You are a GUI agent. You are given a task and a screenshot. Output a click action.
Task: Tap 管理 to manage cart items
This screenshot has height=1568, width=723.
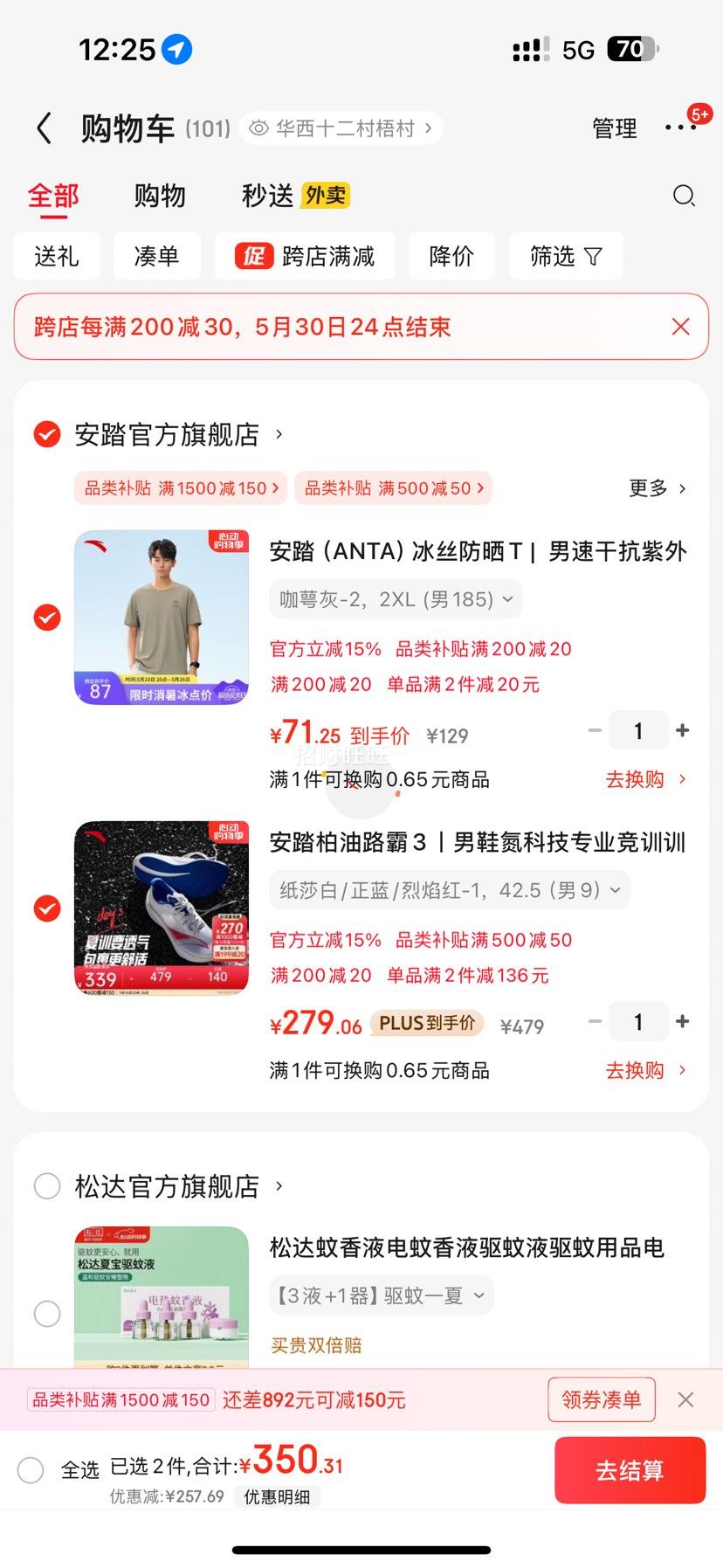[615, 128]
